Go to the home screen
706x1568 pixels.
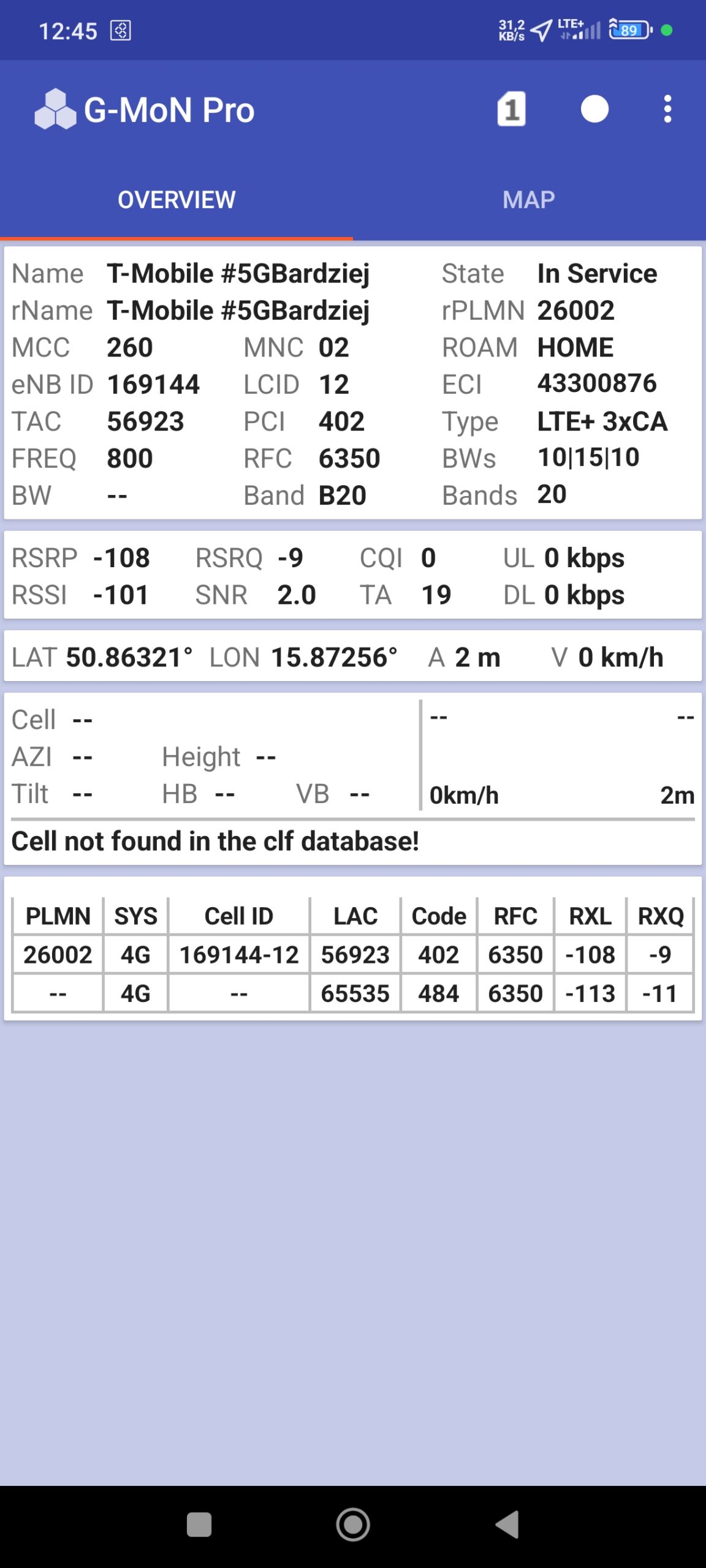tap(353, 1525)
